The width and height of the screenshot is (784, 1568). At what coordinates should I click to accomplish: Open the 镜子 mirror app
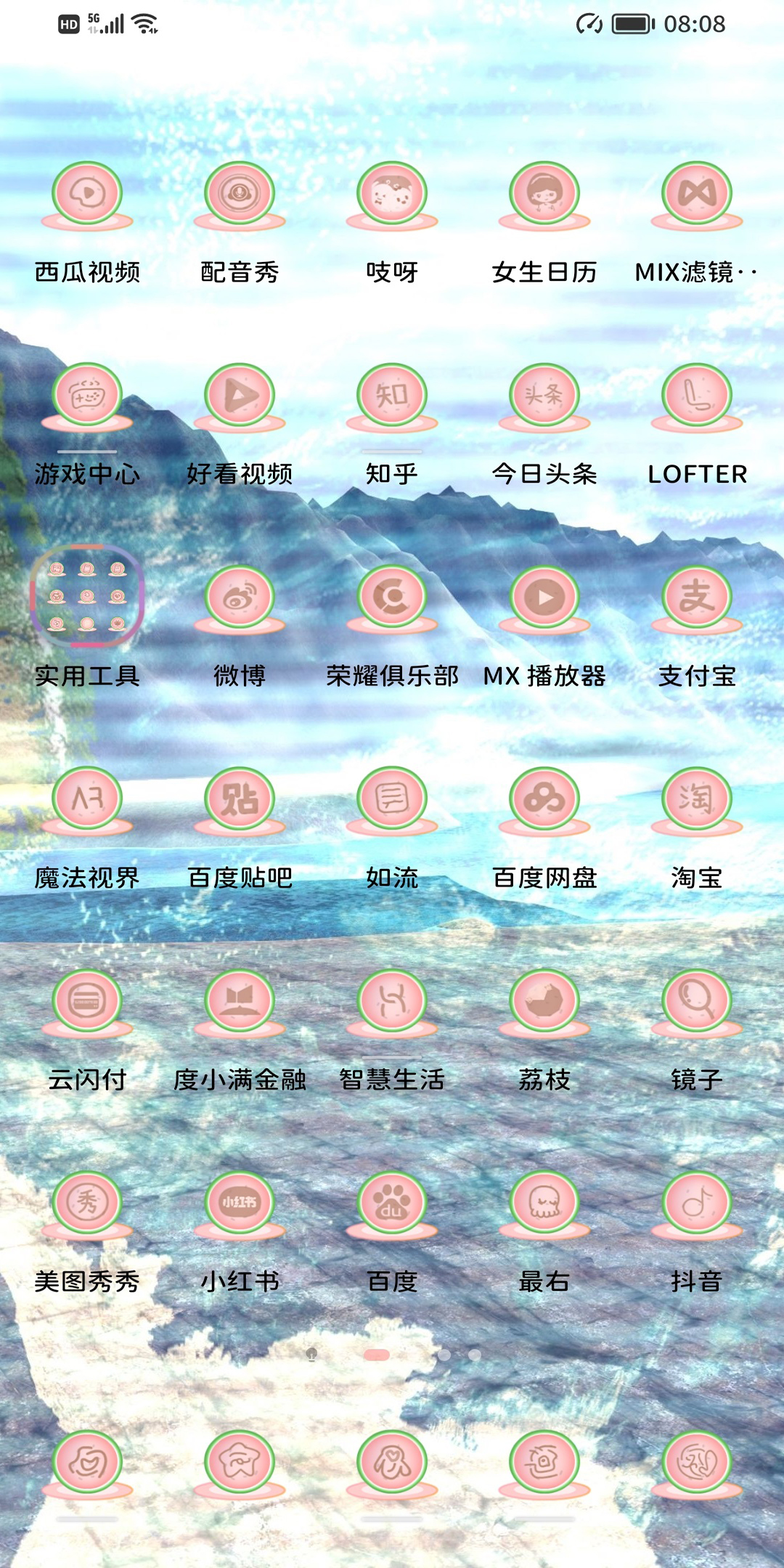tap(697, 1002)
